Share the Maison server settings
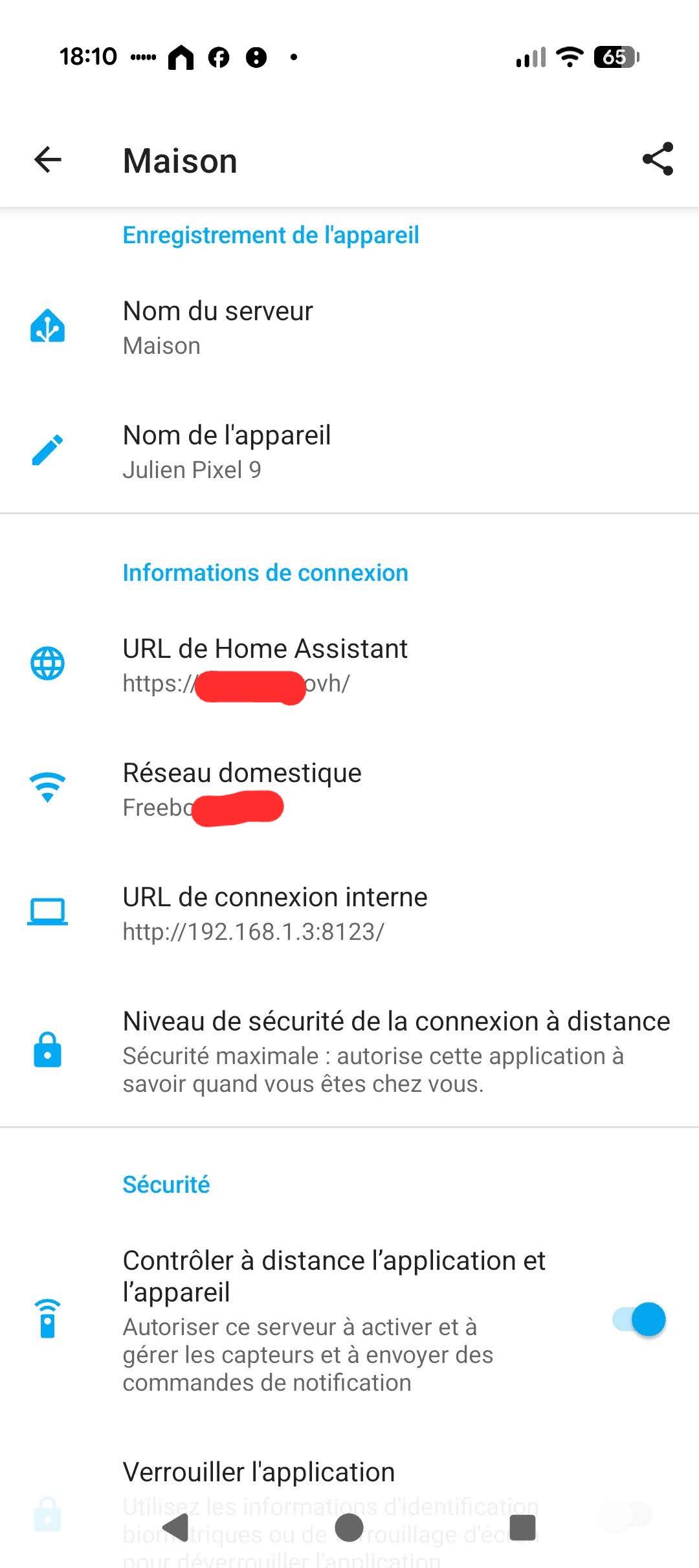Screen dimensions: 699x1568 tap(658, 160)
